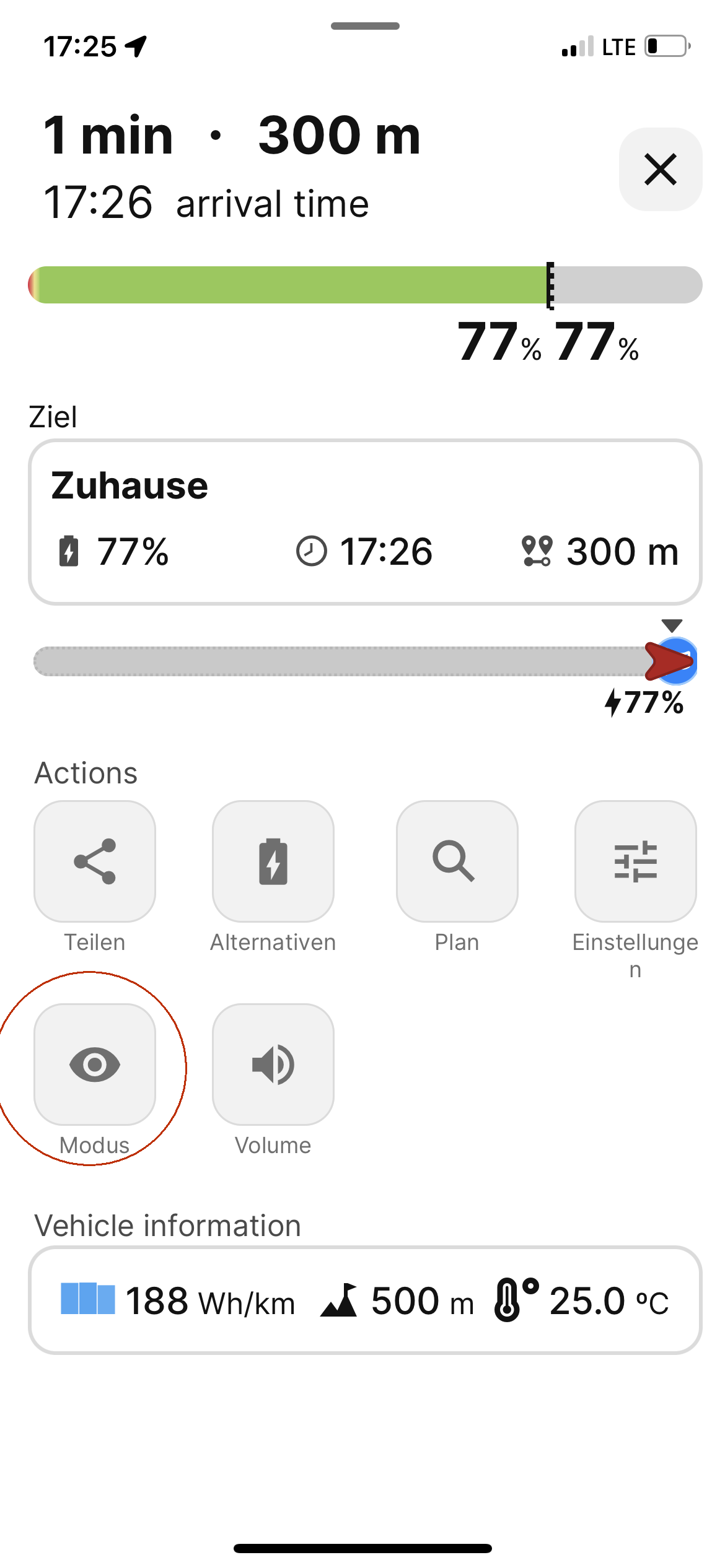
Task: Open the Zuhause destination card
Action: pyautogui.click(x=364, y=521)
